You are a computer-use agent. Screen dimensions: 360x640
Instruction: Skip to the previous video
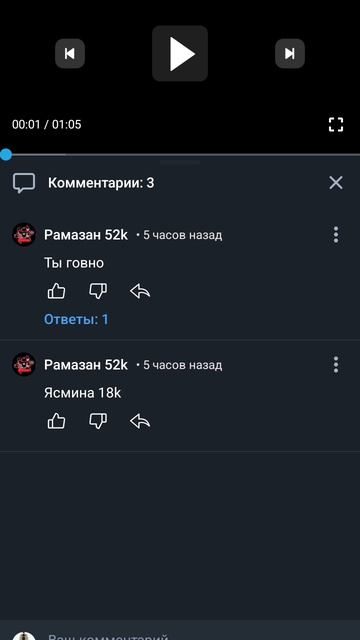[70, 53]
